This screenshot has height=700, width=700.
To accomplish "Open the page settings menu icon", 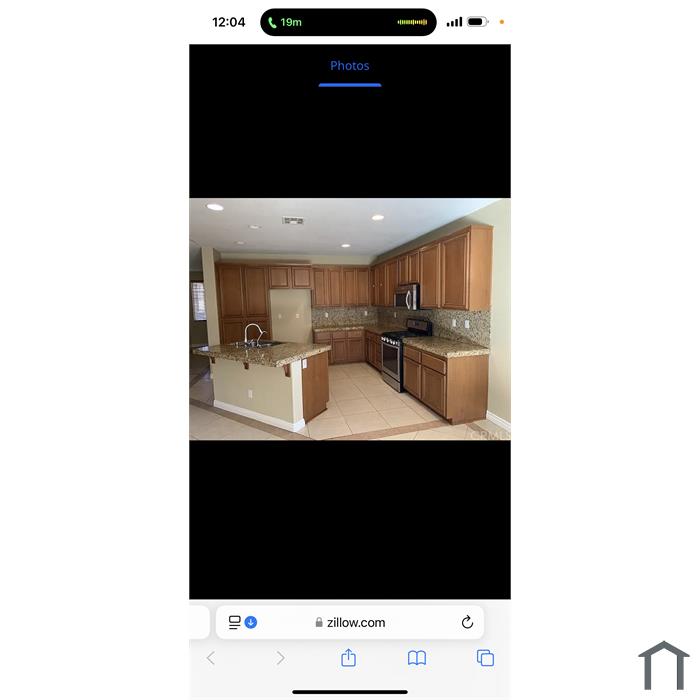I will (x=235, y=622).
